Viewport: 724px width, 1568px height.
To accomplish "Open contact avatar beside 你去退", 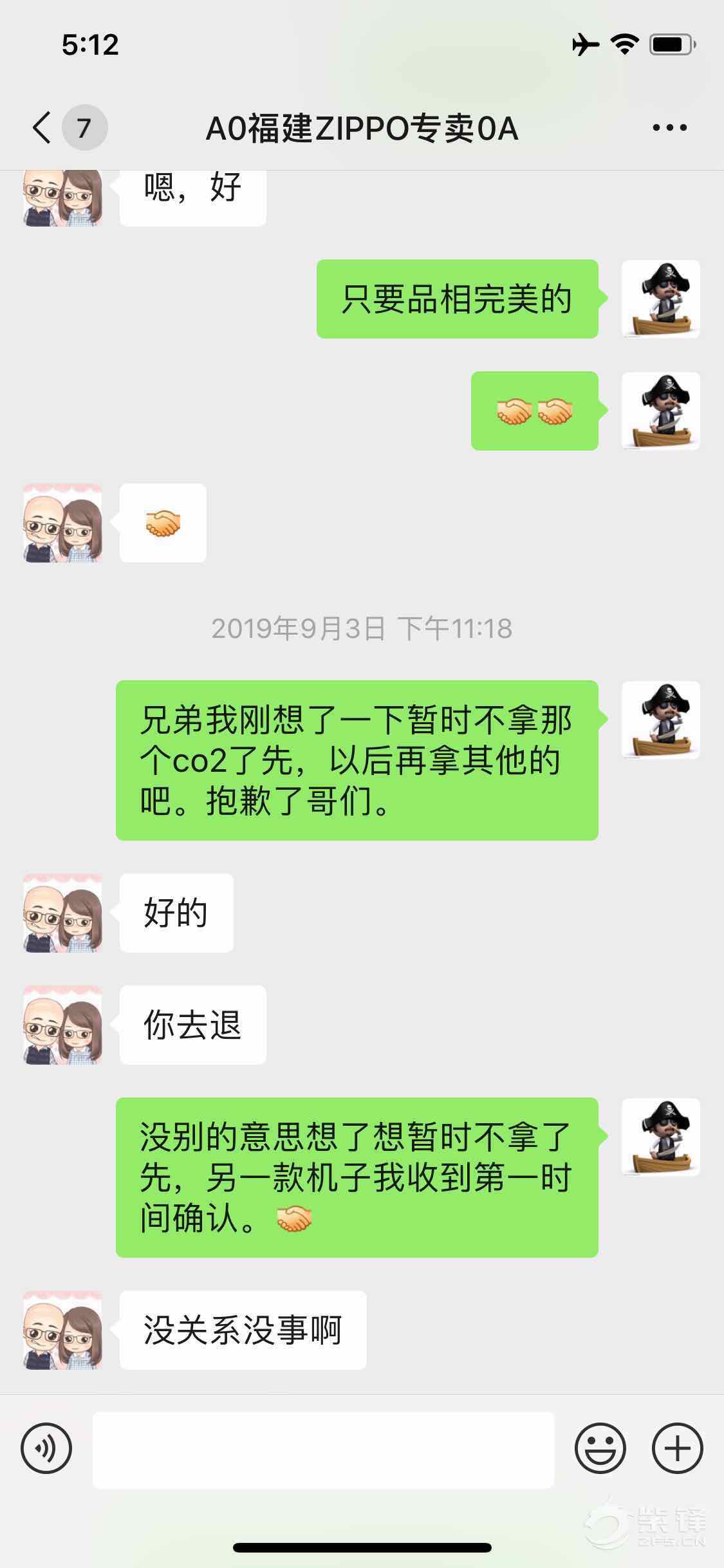I will tap(62, 1025).
